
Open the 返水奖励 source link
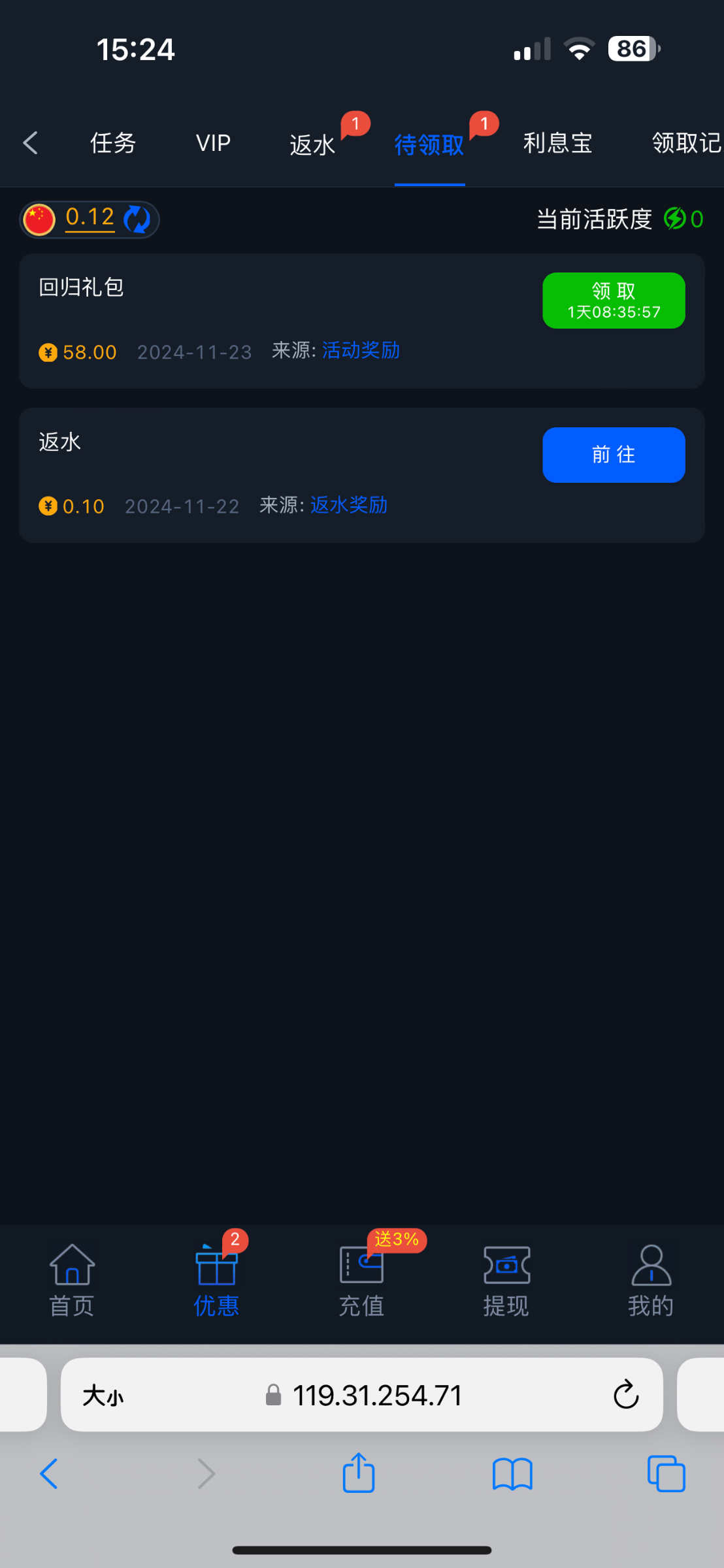(x=349, y=505)
